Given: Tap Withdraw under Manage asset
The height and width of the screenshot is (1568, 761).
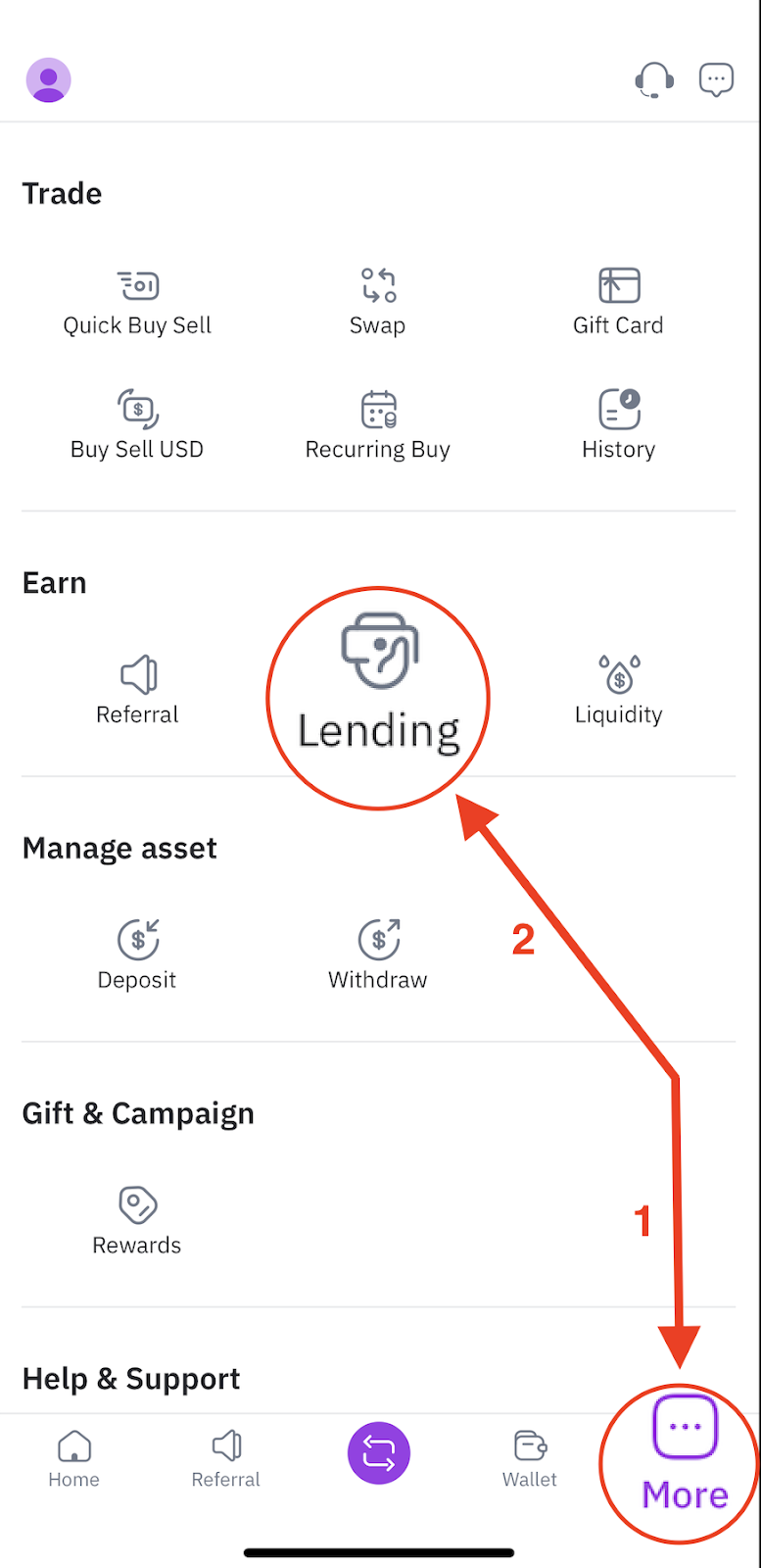Looking at the screenshot, I should point(378,955).
